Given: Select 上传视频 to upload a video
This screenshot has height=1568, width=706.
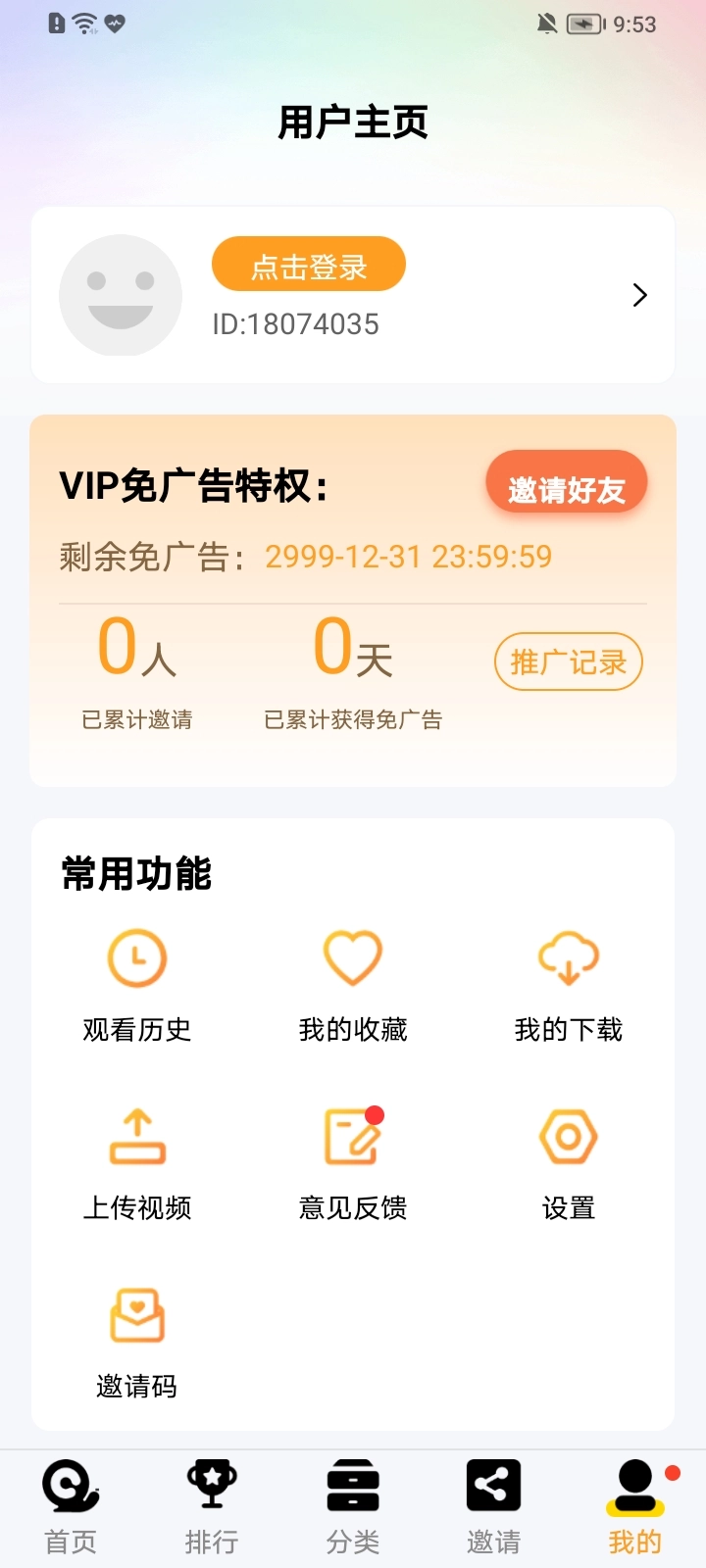Looking at the screenshot, I should [x=137, y=1162].
